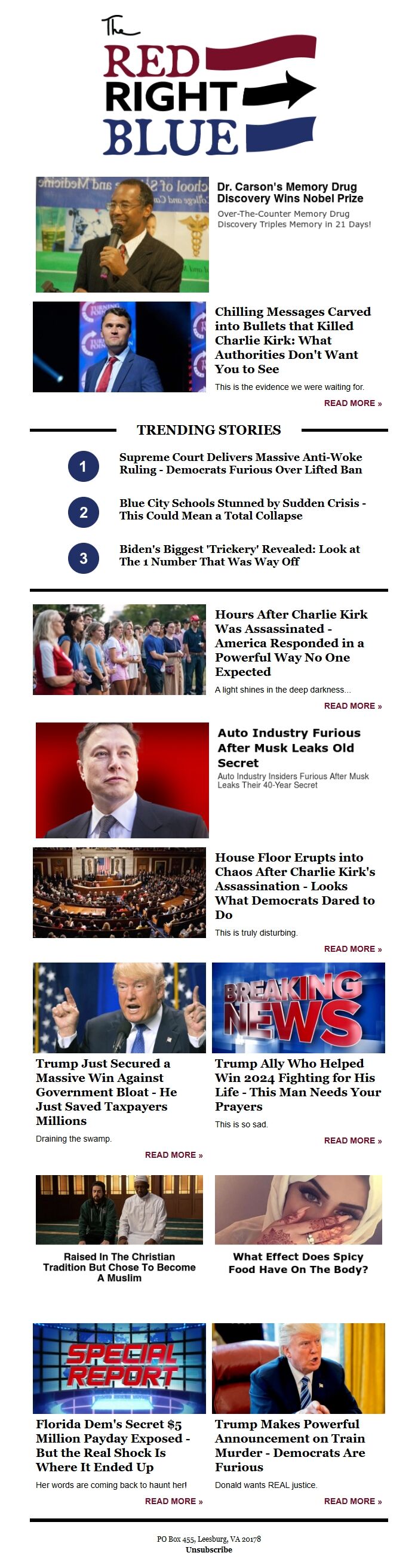The width and height of the screenshot is (418, 1568).
Task: Read more about House Floor Erupts story
Action: point(352,948)
